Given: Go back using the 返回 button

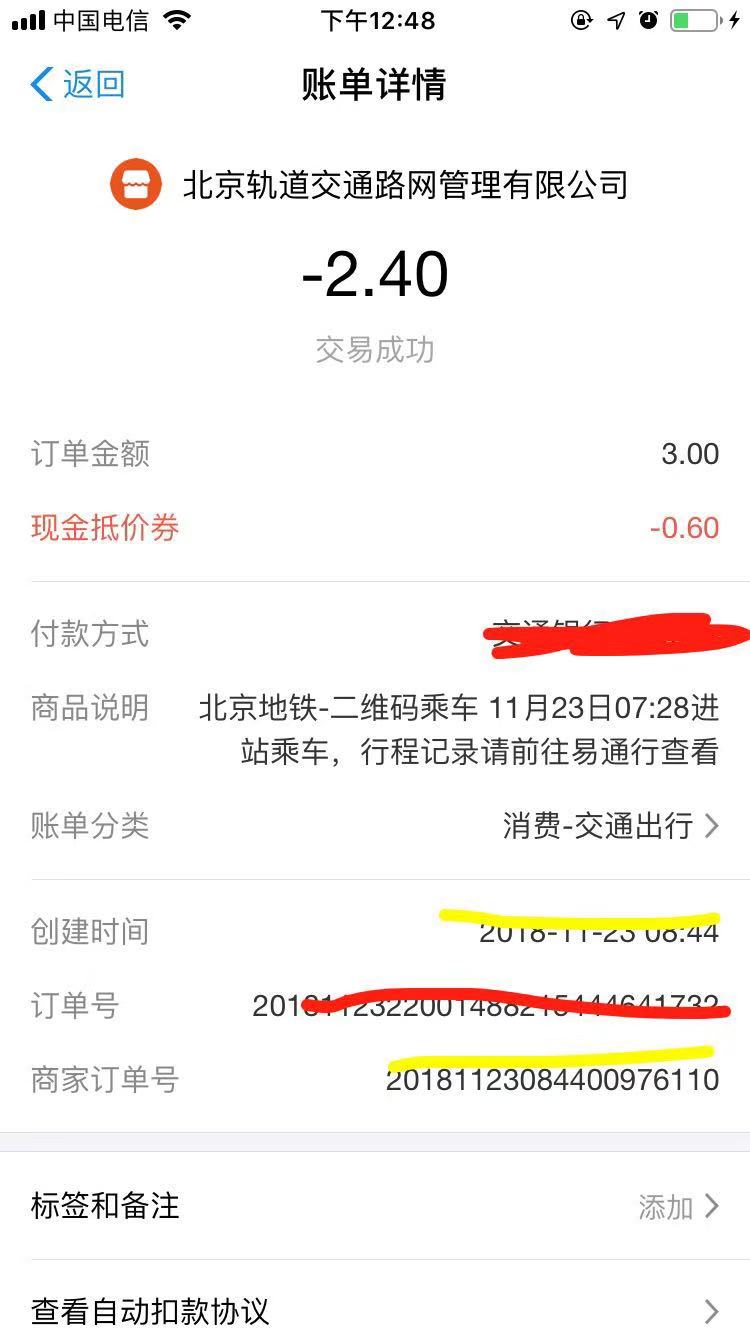Looking at the screenshot, I should click(x=78, y=84).
